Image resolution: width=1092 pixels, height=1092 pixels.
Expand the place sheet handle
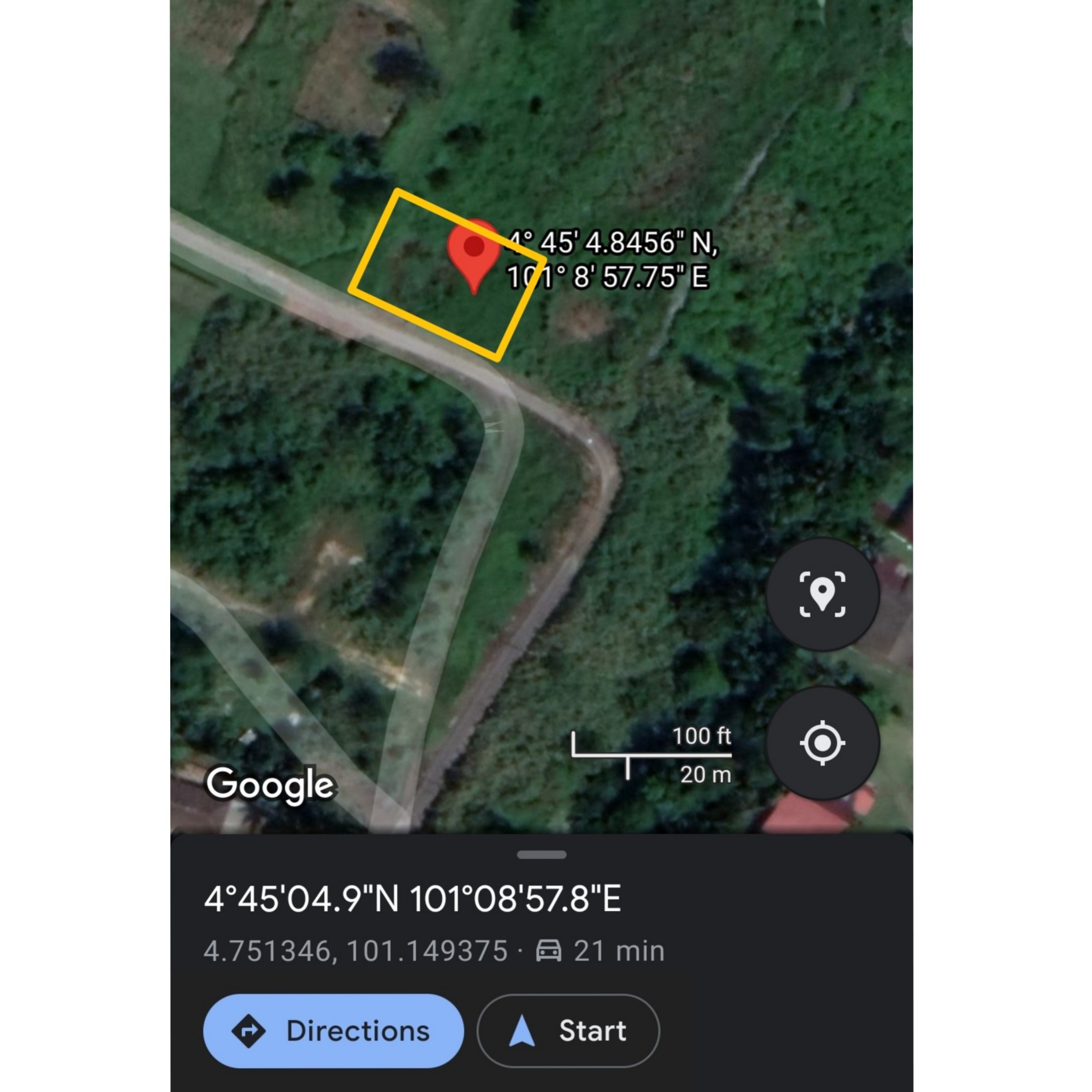click(x=541, y=855)
